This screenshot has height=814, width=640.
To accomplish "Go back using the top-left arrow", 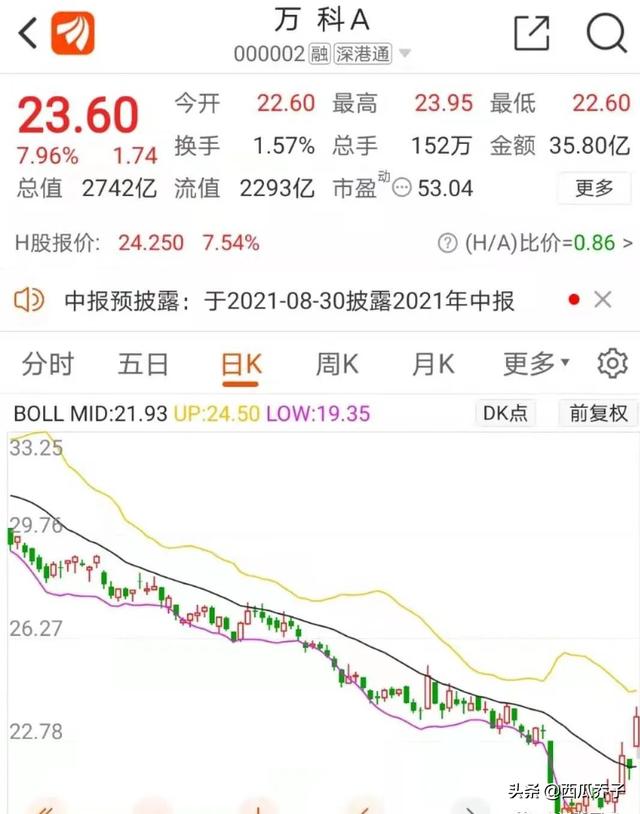I will 28,33.
